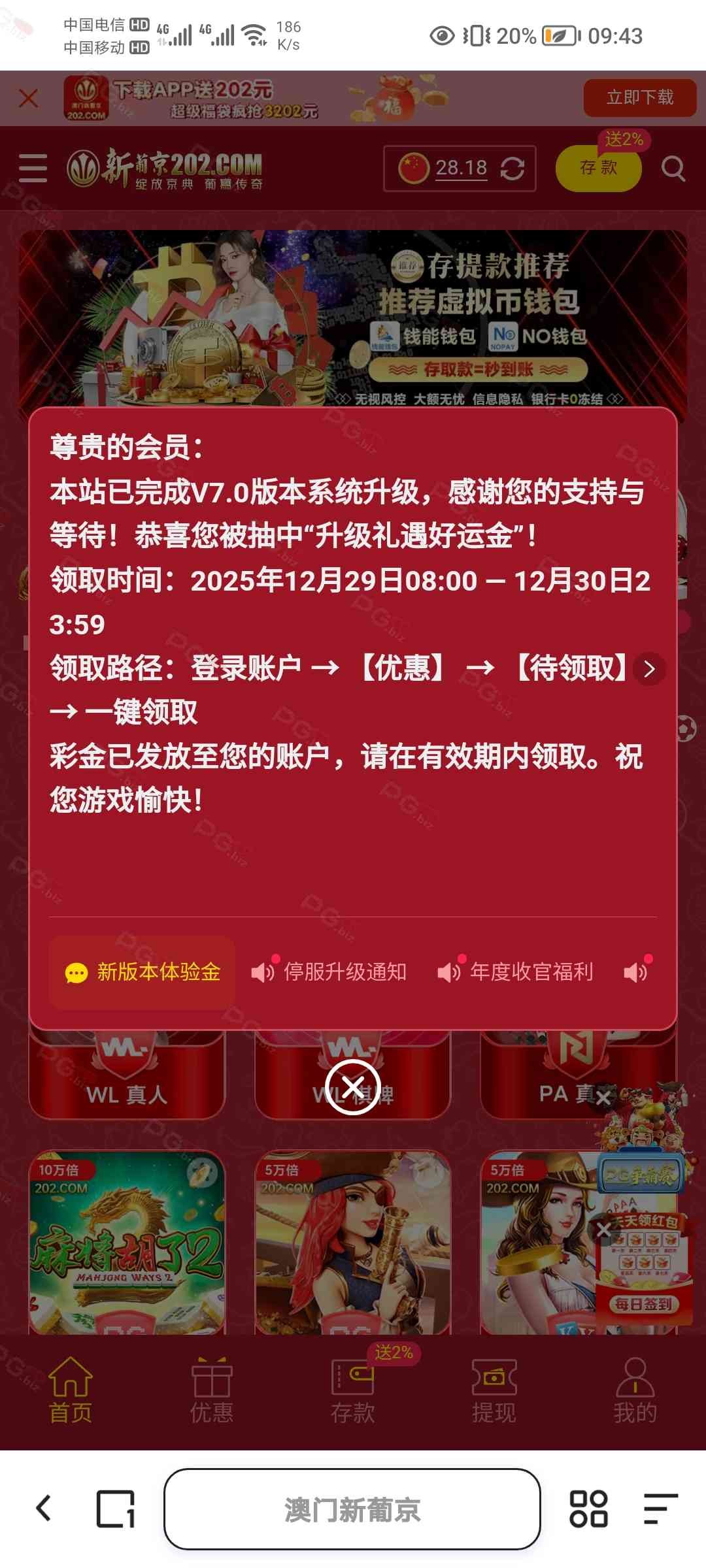Switch to the 提现 tab
The image size is (706, 1568).
tap(494, 1390)
